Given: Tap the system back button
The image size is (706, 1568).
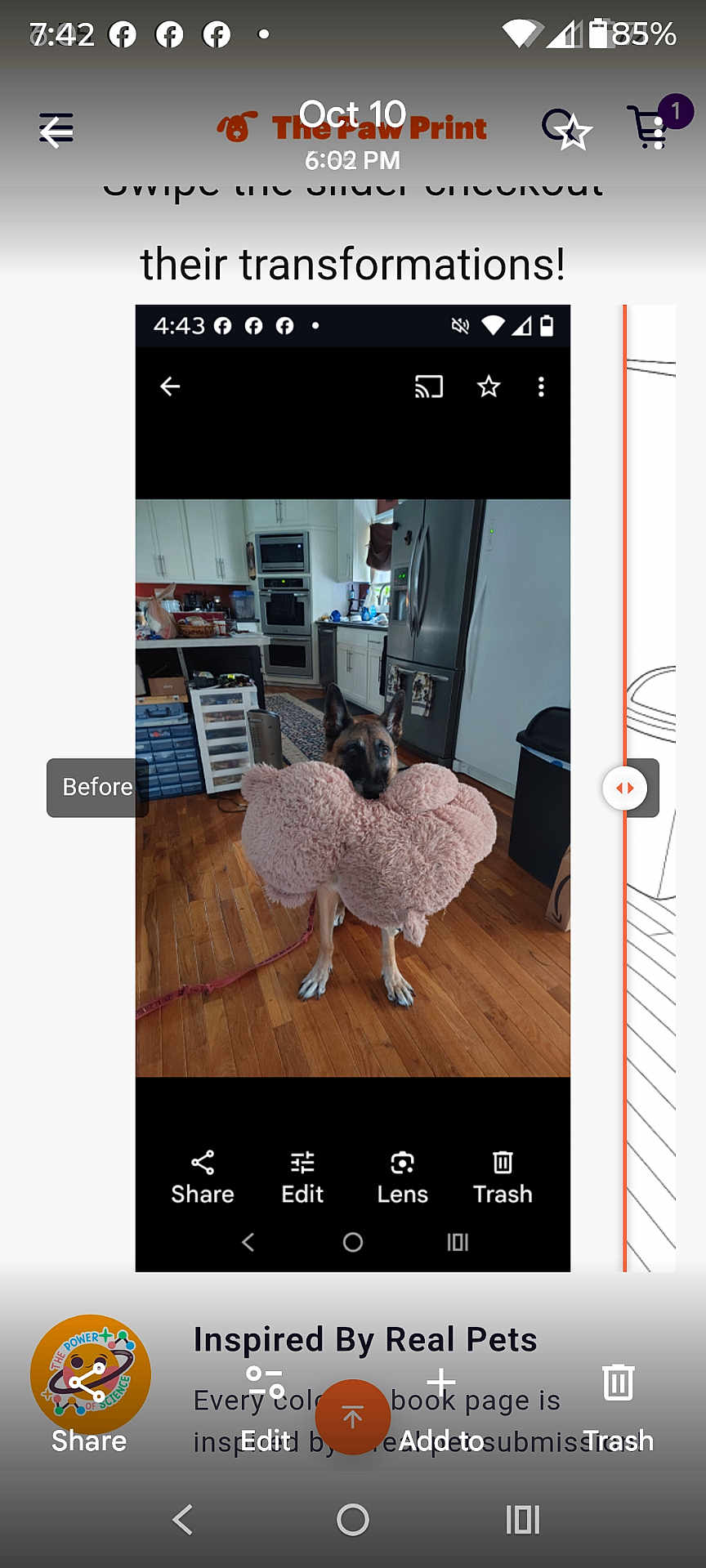Looking at the screenshot, I should (183, 1520).
